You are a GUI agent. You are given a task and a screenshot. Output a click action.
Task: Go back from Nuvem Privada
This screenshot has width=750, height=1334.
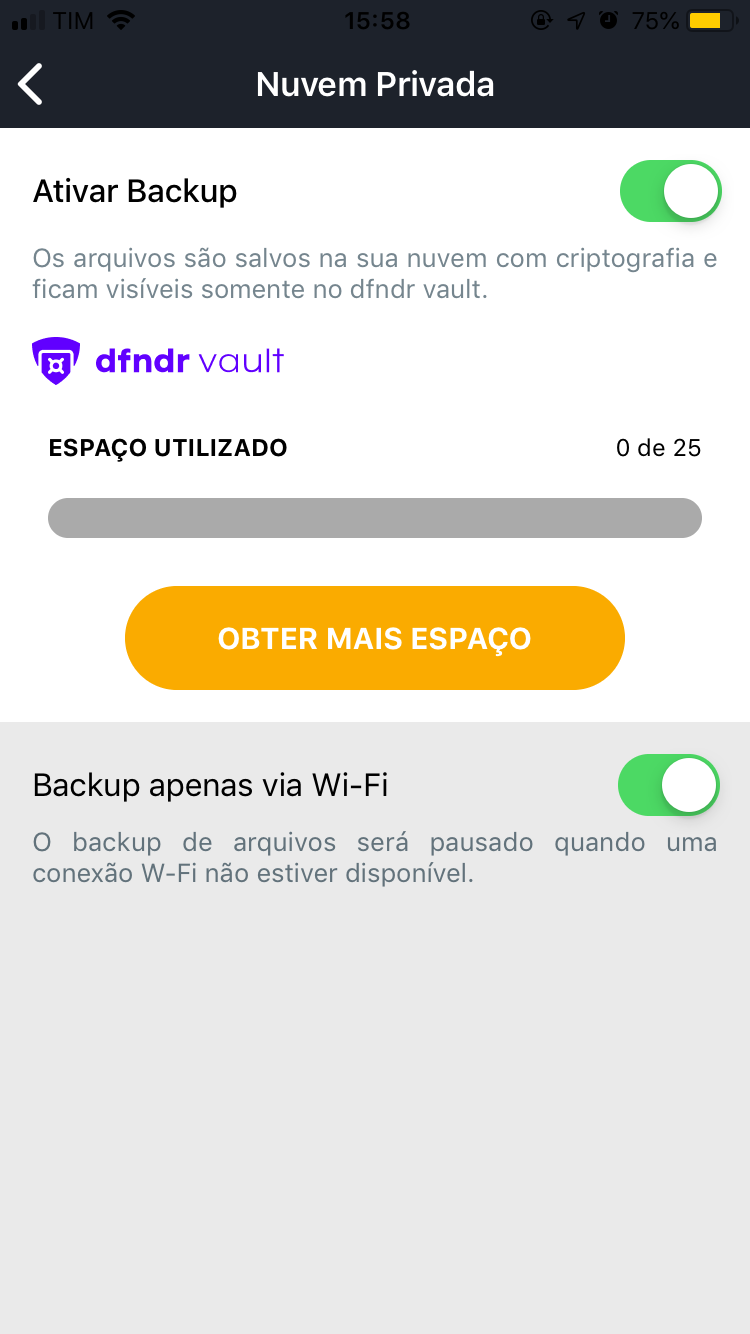[32, 84]
